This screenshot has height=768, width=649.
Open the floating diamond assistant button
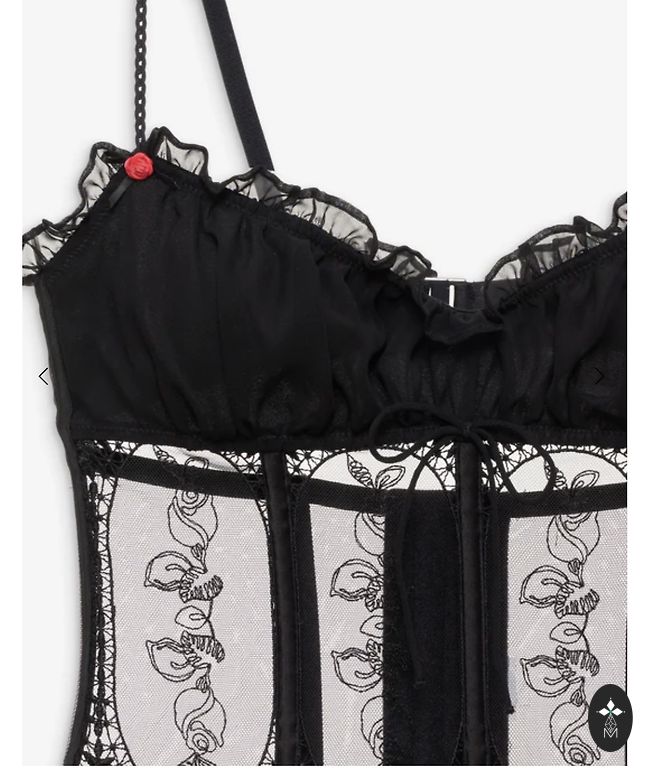(610, 717)
